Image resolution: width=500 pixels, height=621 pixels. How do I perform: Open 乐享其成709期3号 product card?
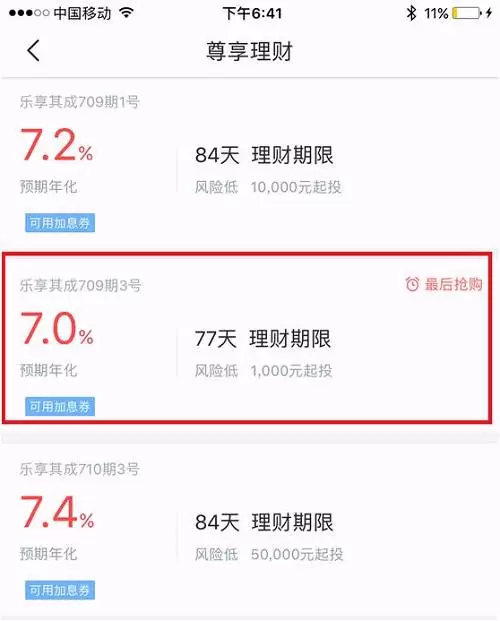(x=247, y=339)
